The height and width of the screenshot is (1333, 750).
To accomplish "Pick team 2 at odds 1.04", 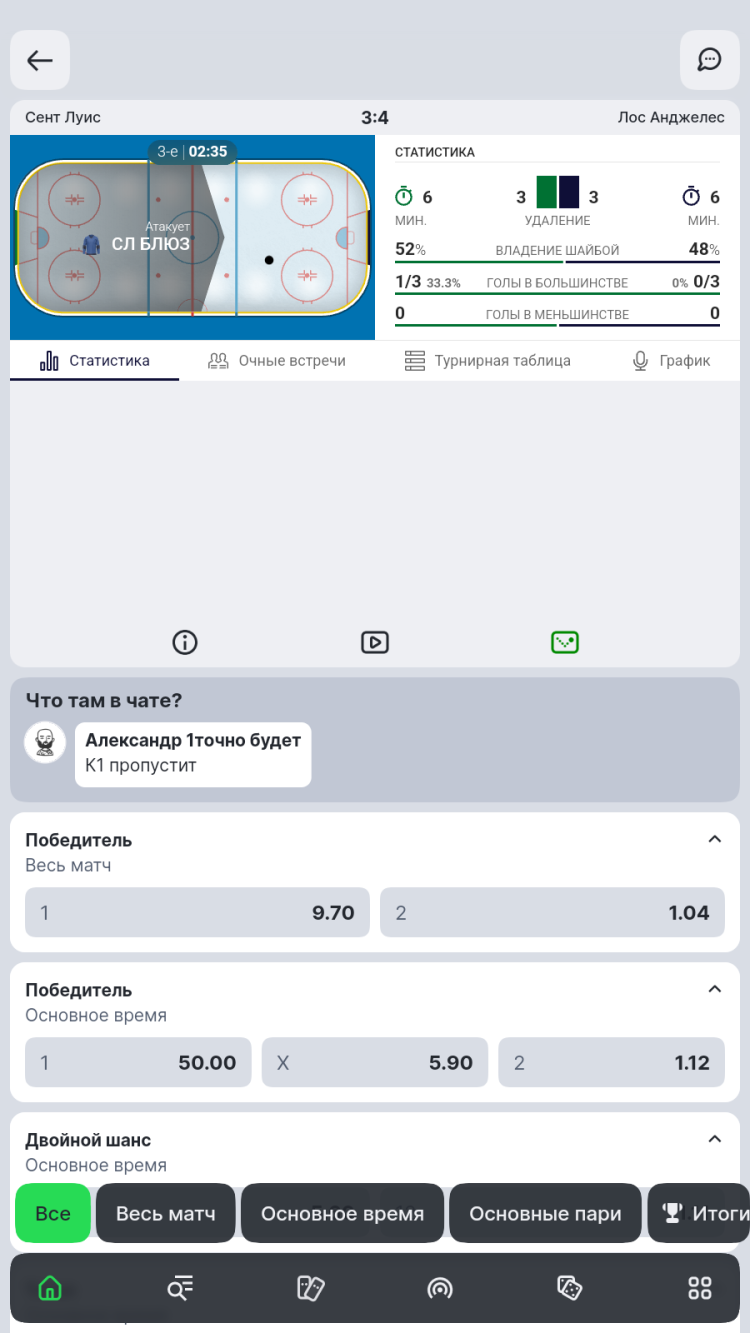I will pyautogui.click(x=552, y=912).
